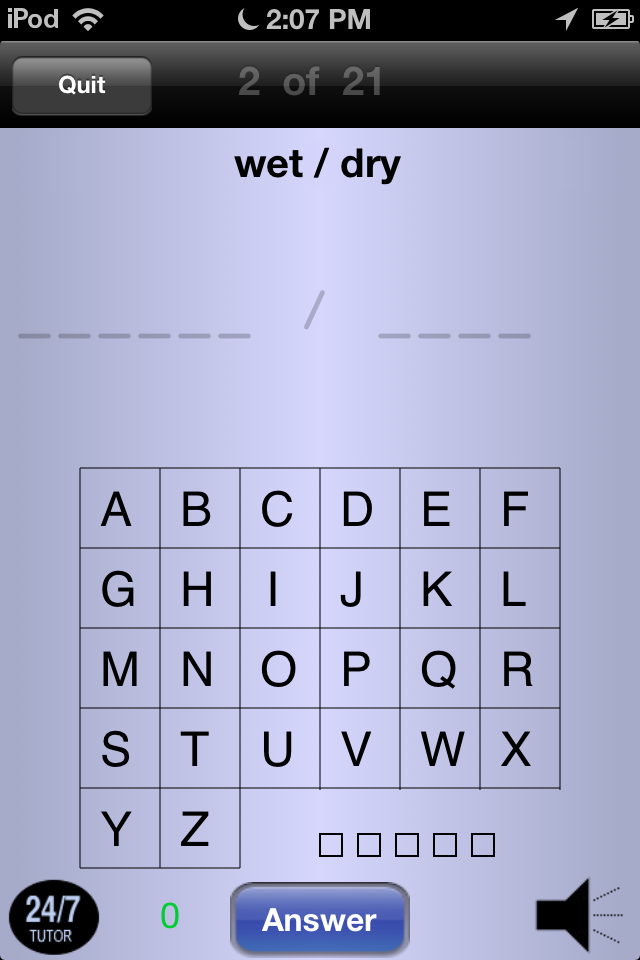This screenshot has height=960, width=640.
Task: Pick letter C from the letter board
Action: click(x=280, y=509)
